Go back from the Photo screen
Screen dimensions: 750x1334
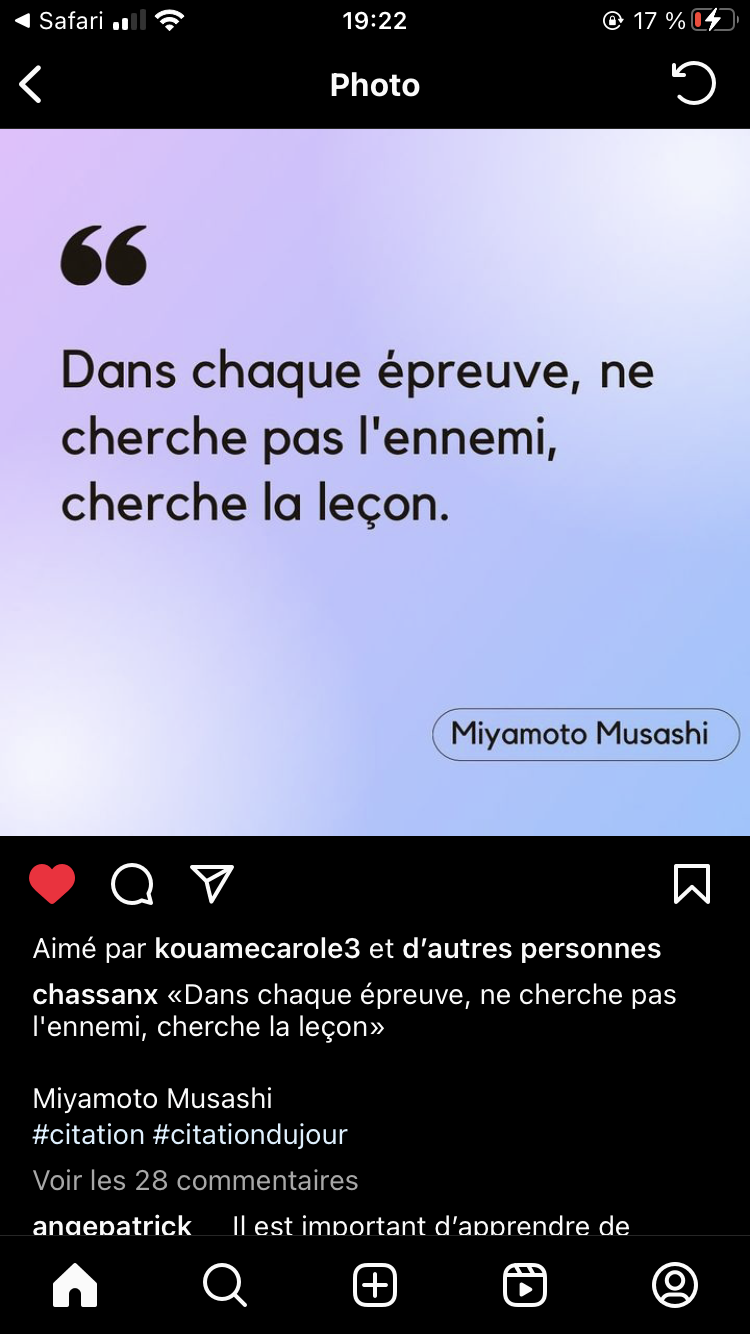point(31,85)
